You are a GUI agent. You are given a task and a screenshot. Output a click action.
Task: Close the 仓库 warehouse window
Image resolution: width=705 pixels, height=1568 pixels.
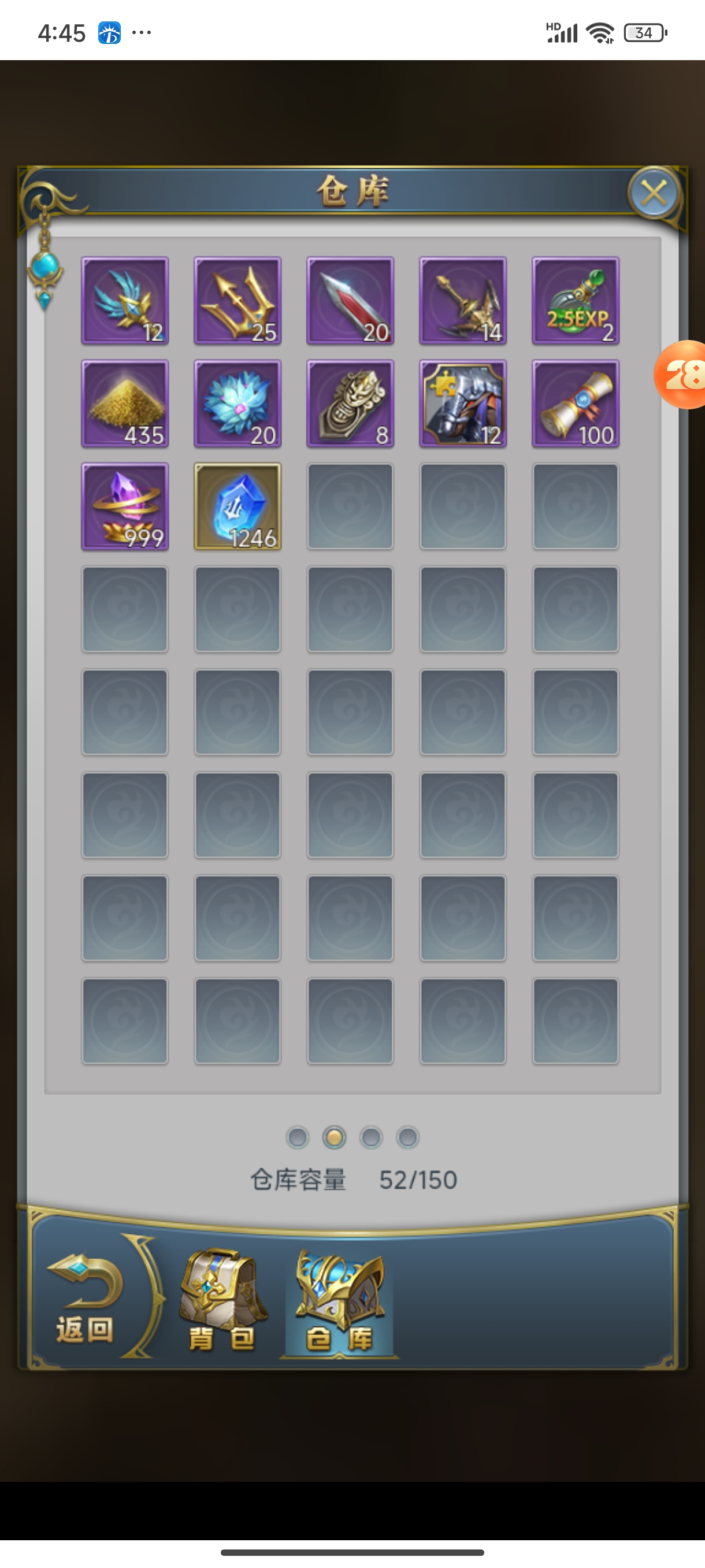[x=654, y=193]
